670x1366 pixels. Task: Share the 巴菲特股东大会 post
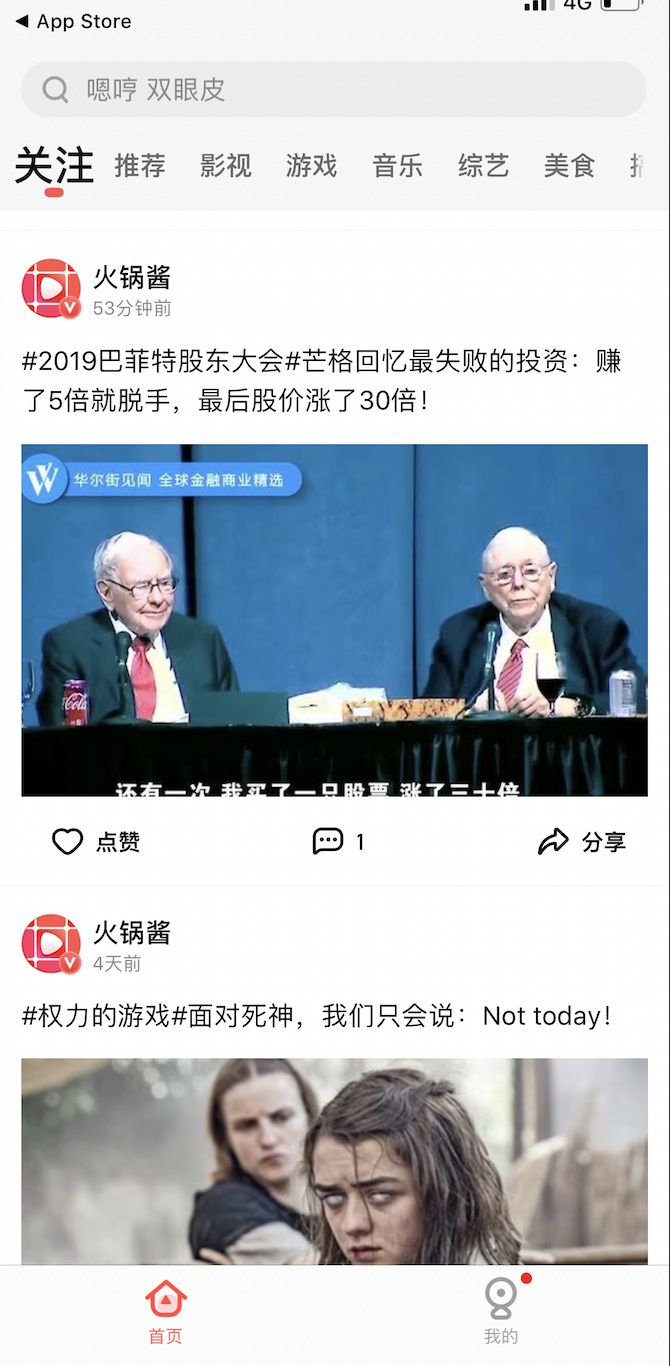click(582, 842)
